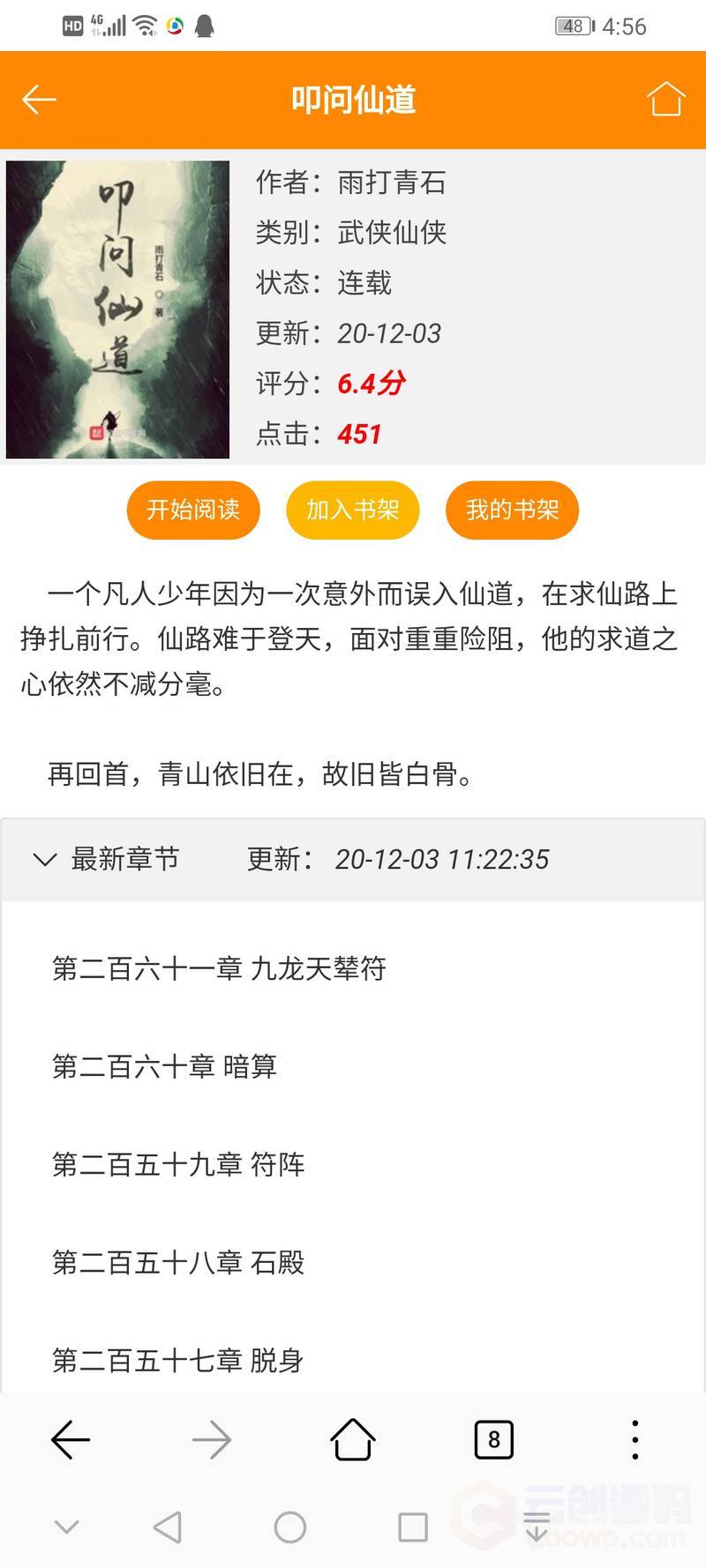Screen dimensions: 706x1568
Task: Tap the system home circle button
Action: click(290, 1527)
